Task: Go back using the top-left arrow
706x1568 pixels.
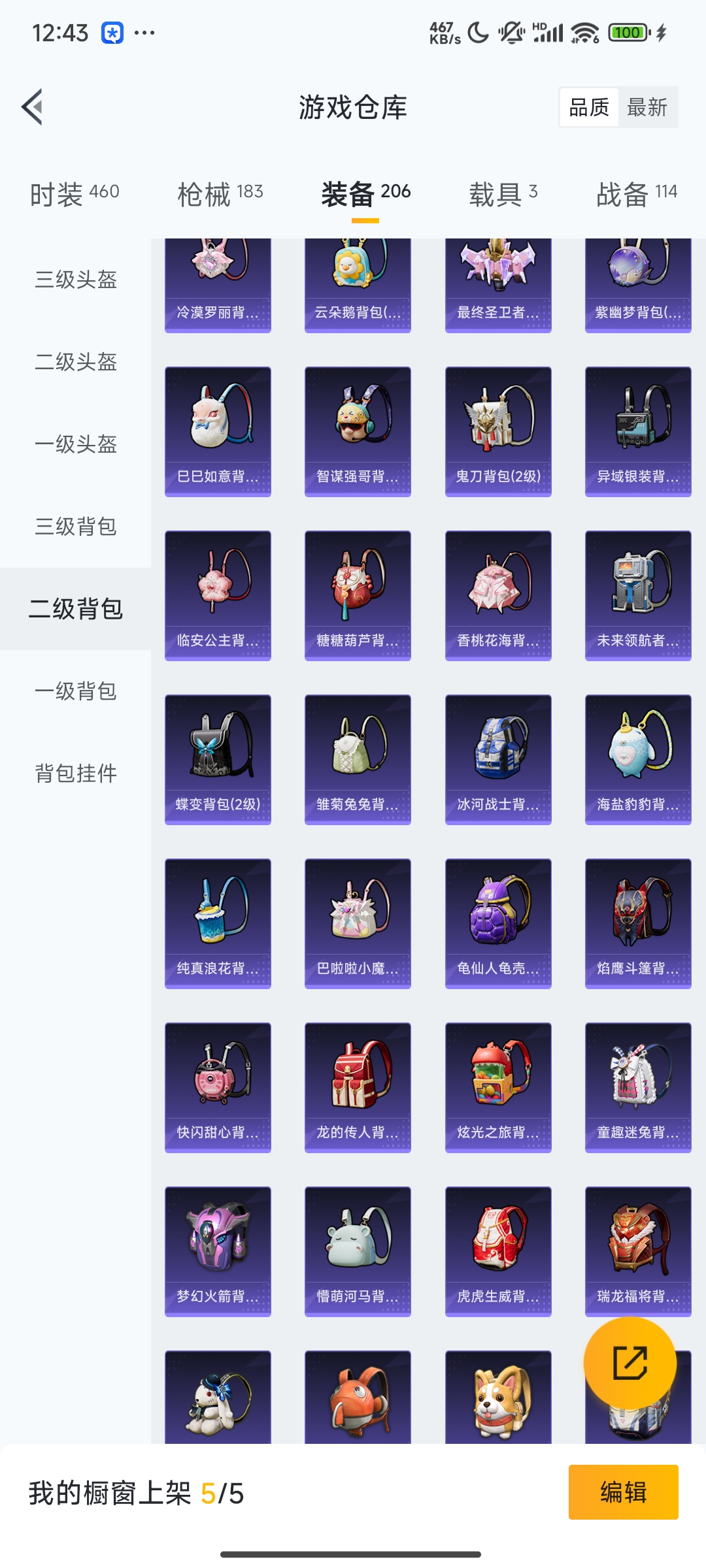Action: [33, 106]
